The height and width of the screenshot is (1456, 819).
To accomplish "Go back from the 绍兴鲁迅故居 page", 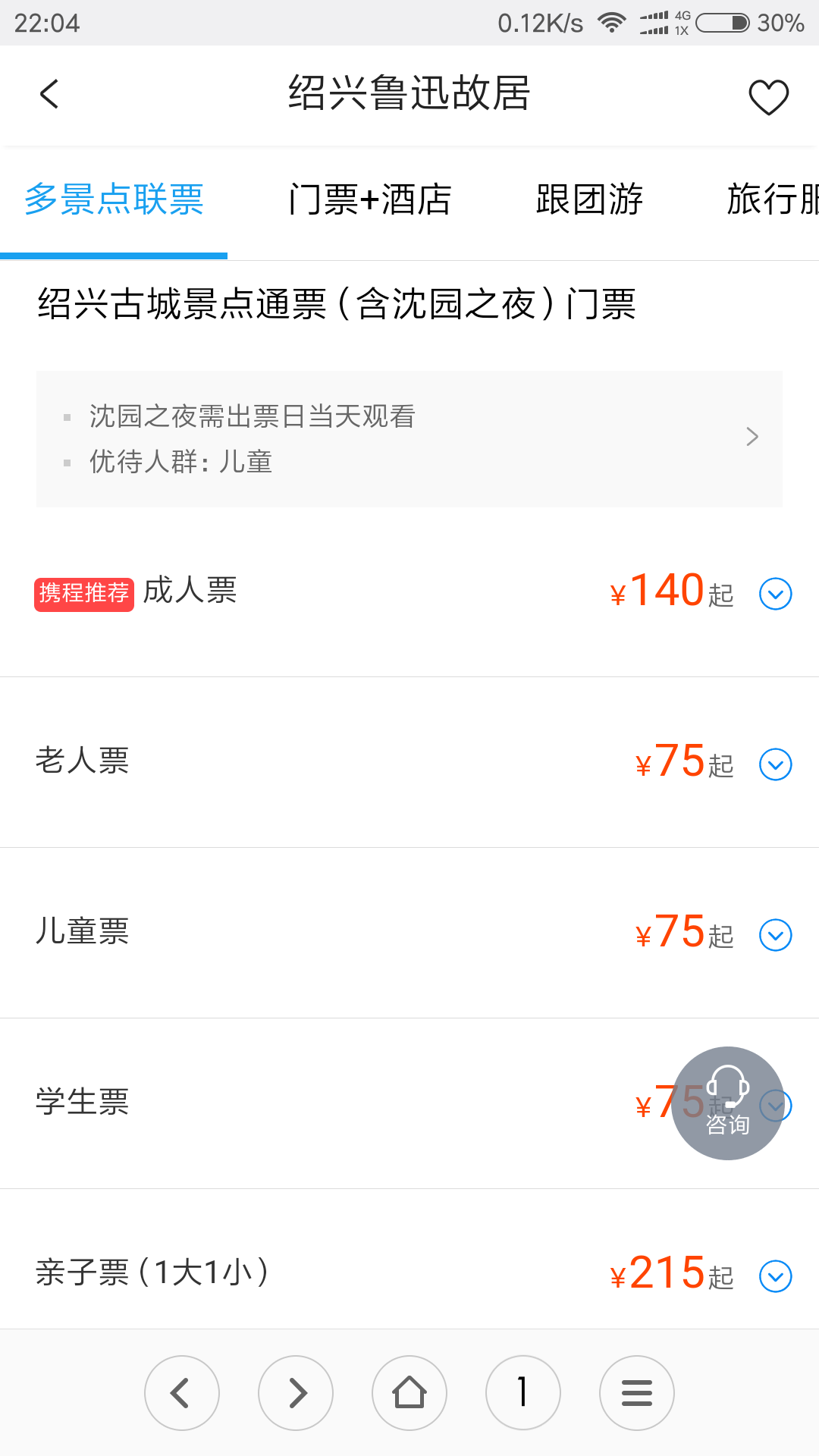I will (49, 95).
